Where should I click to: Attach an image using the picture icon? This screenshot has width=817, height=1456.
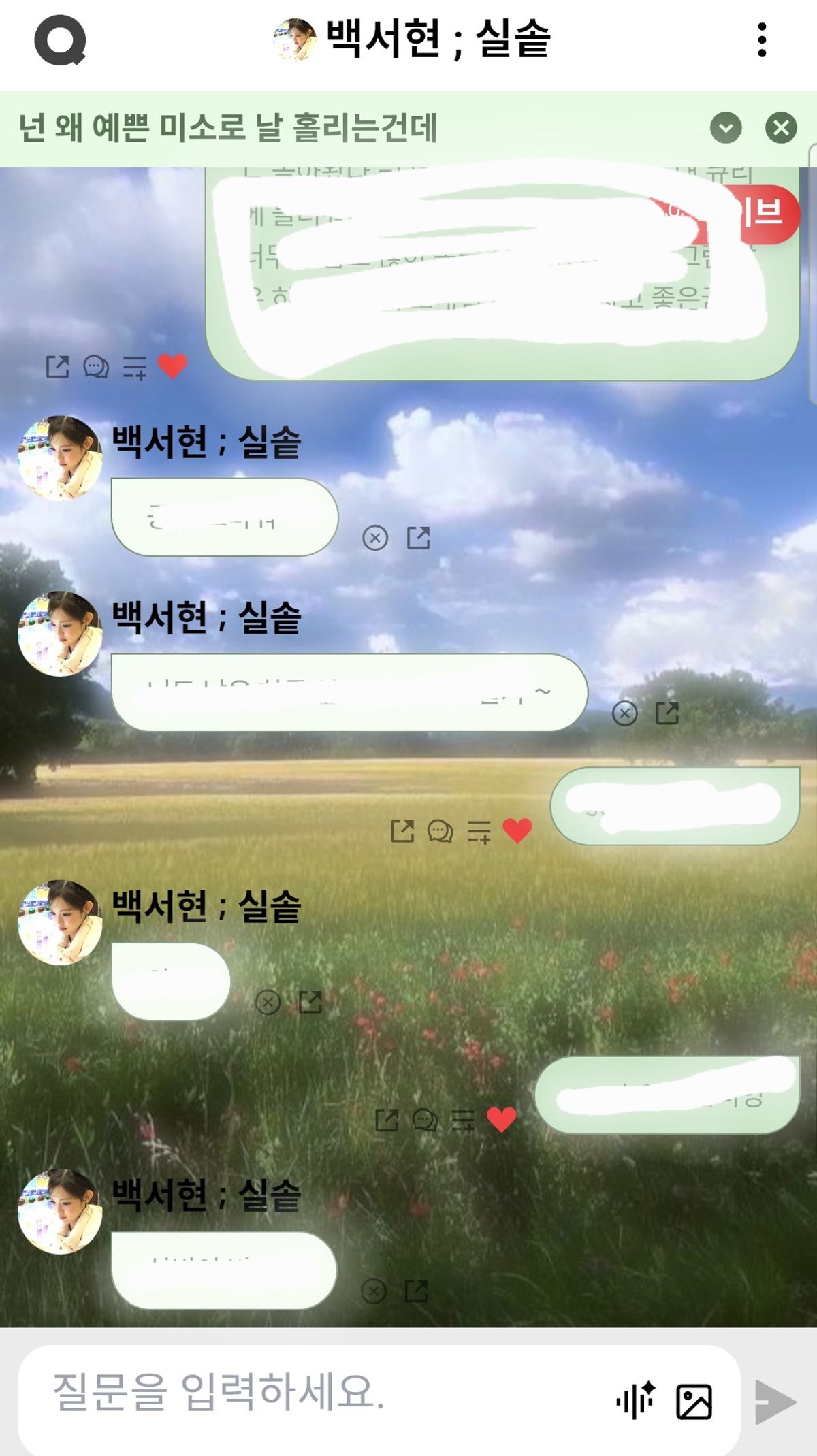click(x=694, y=1402)
